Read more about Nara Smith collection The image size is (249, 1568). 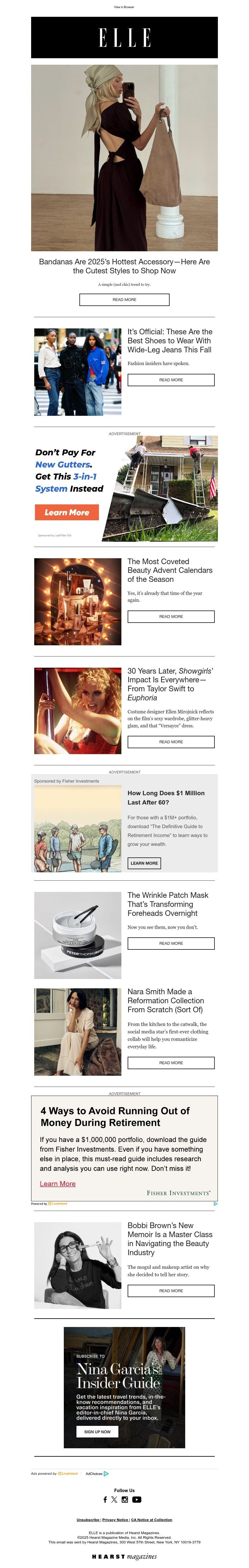171,1063
